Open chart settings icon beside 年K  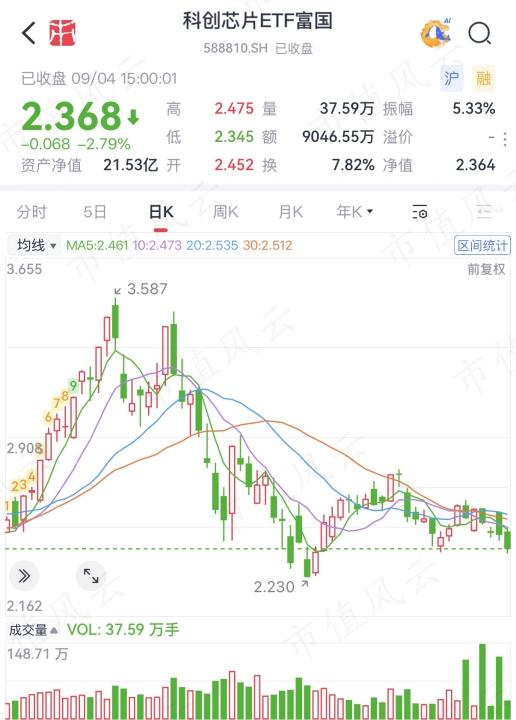[420, 212]
